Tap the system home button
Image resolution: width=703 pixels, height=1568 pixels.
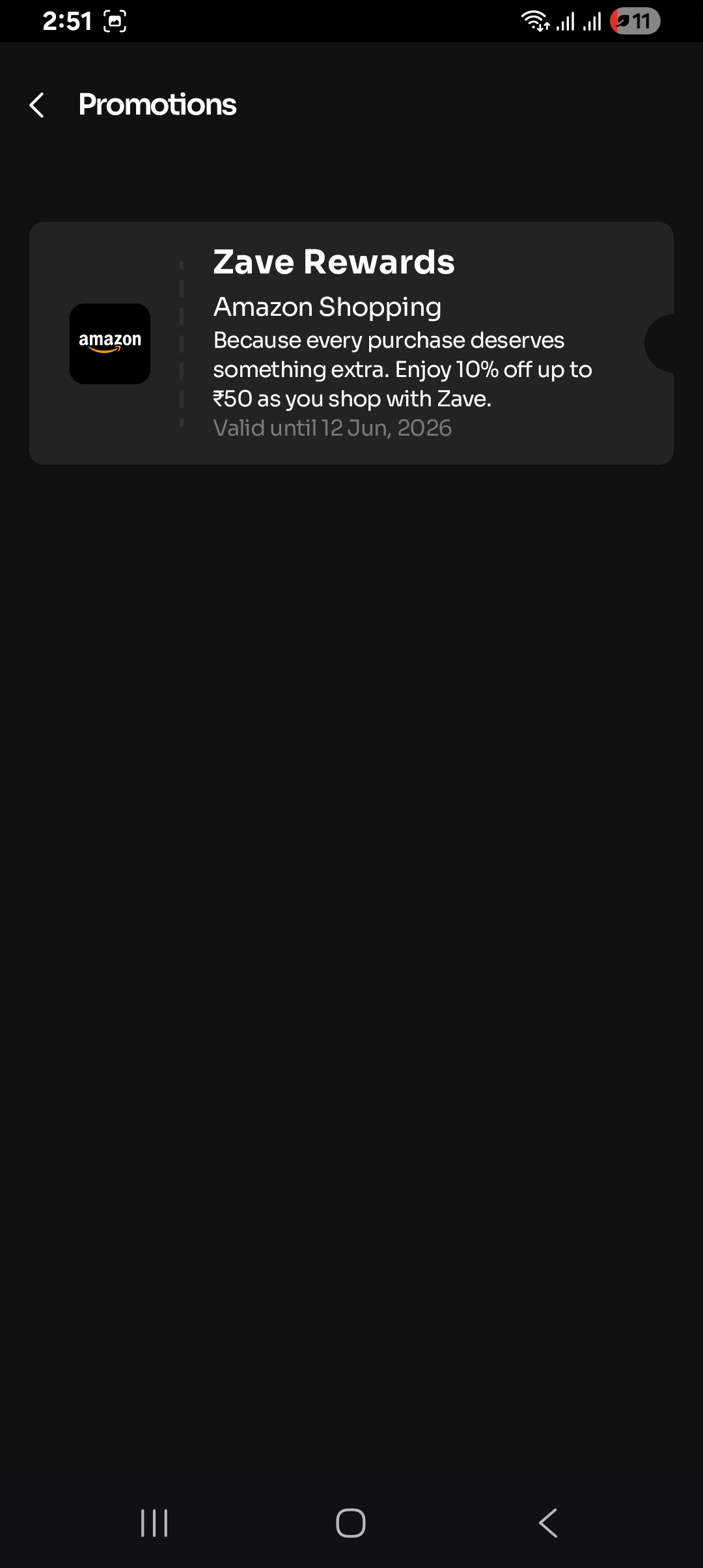click(x=351, y=1523)
